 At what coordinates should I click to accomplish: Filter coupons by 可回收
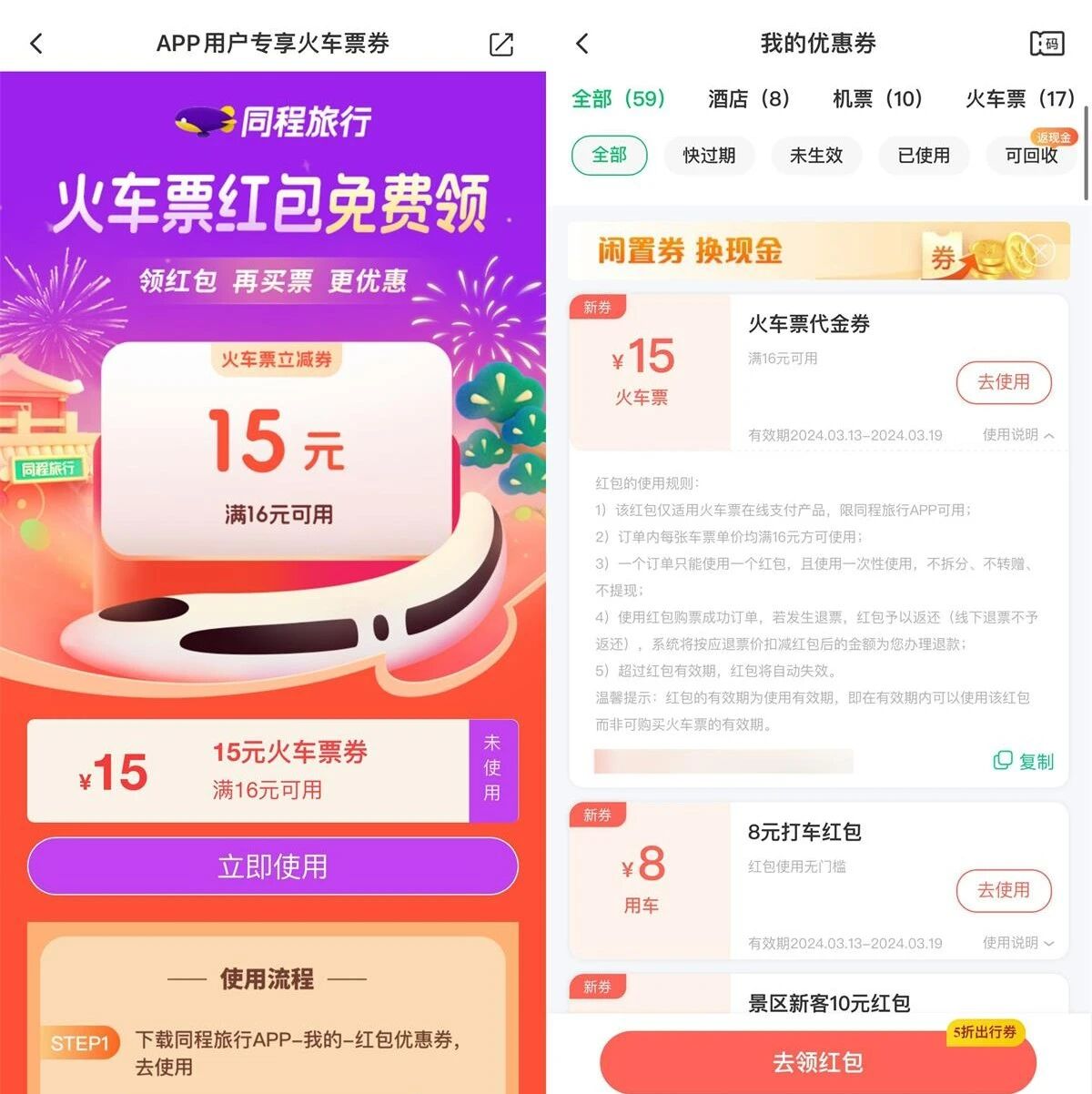pos(1032,156)
